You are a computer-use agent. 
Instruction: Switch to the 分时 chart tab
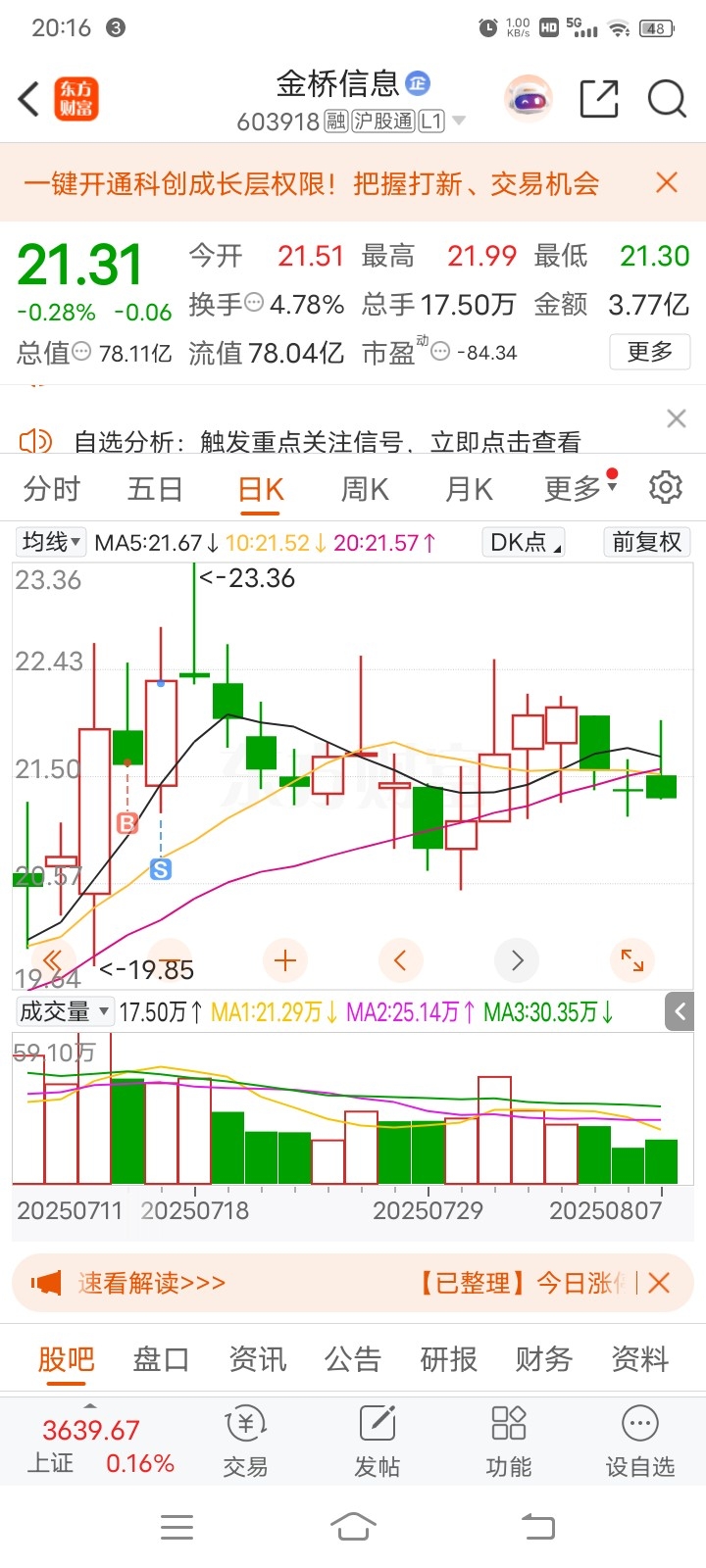coord(52,488)
